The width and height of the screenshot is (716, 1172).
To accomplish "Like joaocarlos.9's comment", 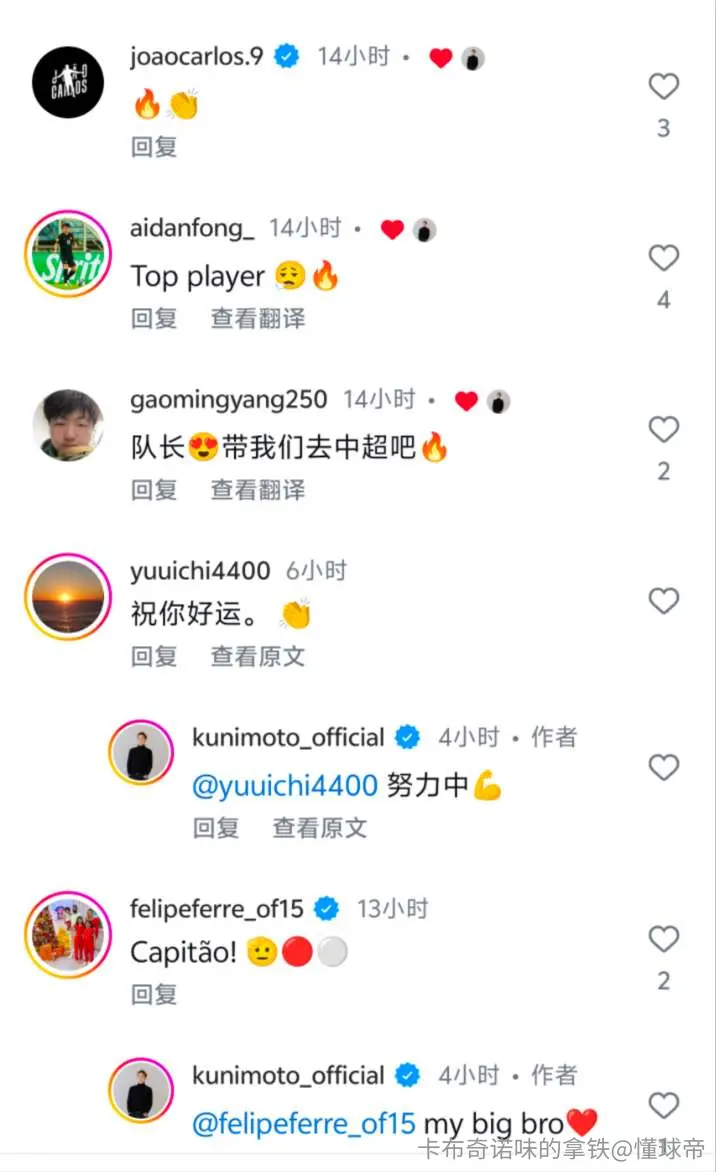I will point(663,86).
